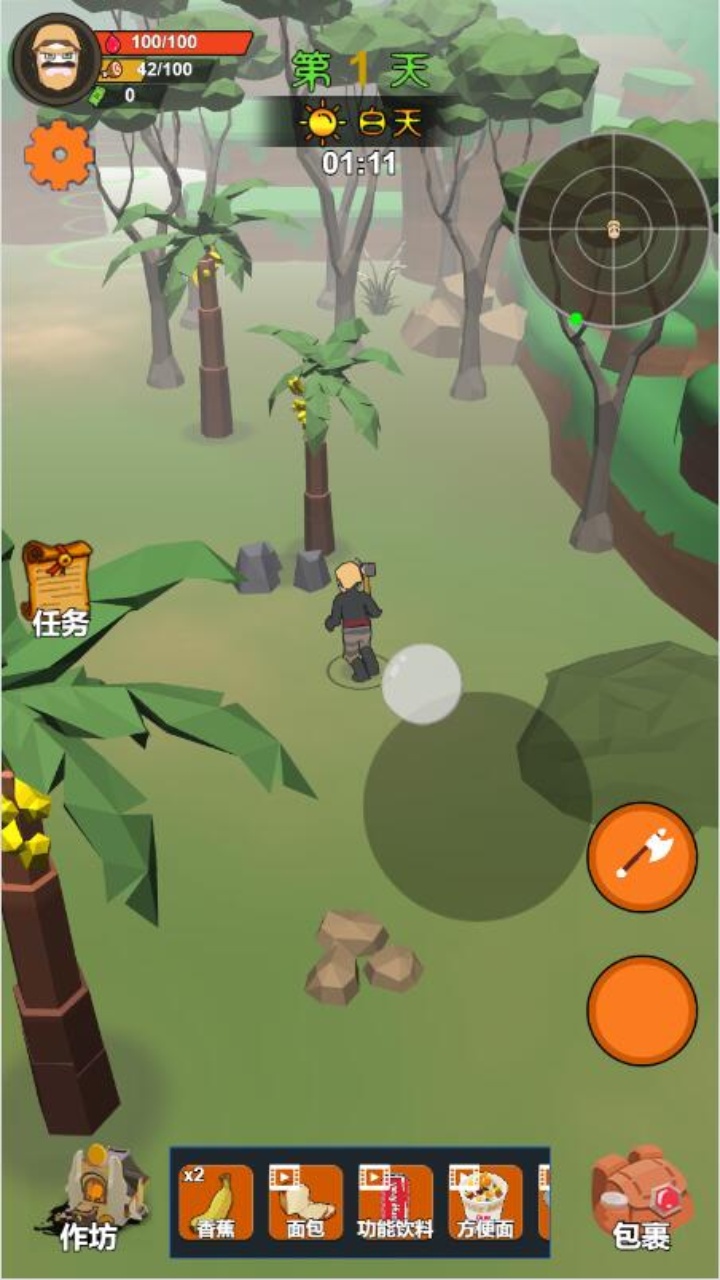Open the 任务 quest scroll
This screenshot has width=720, height=1280.
[x=58, y=588]
